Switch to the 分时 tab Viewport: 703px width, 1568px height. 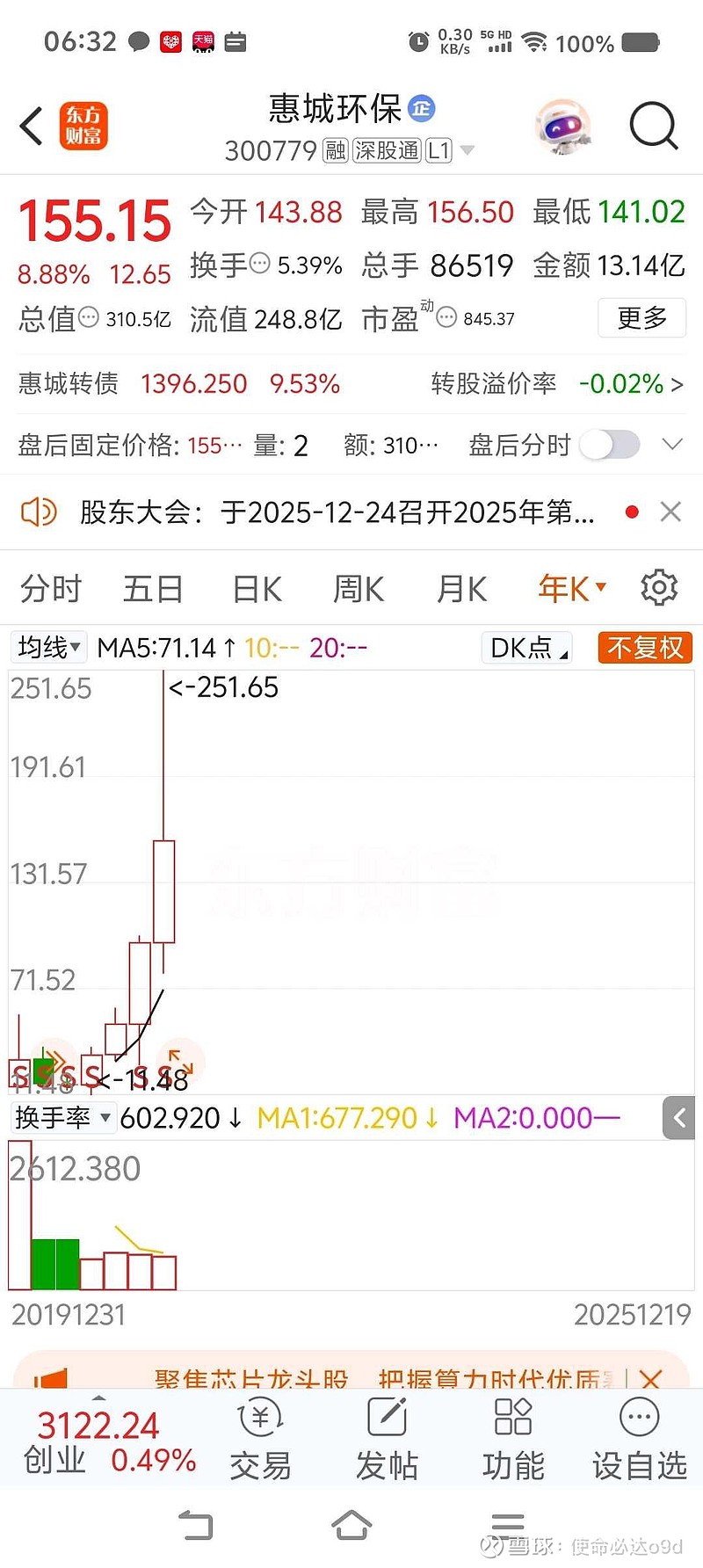[50, 587]
